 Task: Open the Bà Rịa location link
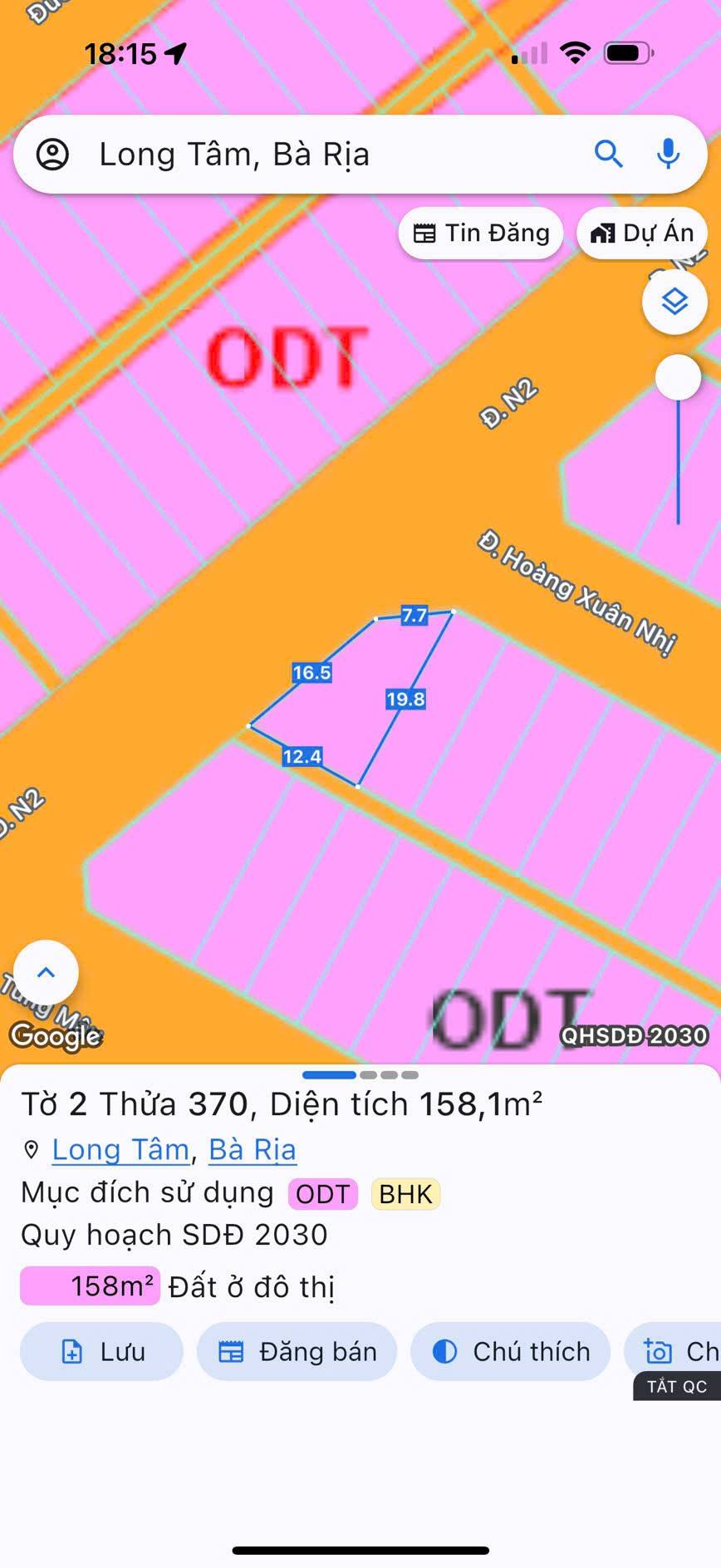tap(252, 1150)
